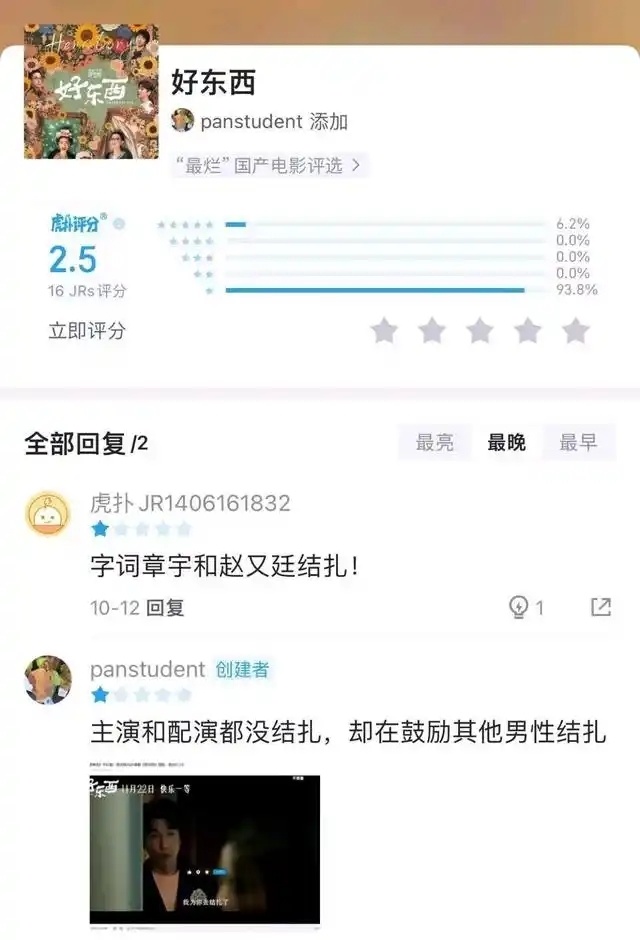Sort replies by 最亮
This screenshot has height=940, width=640.
coord(434,442)
